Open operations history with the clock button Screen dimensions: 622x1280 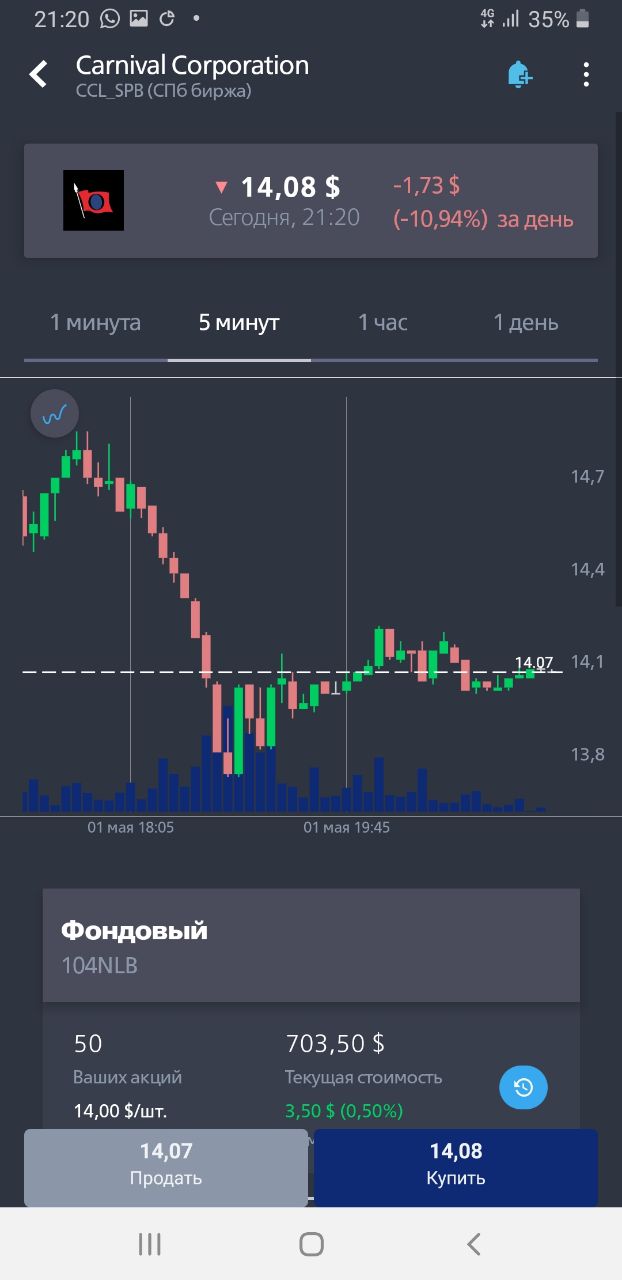point(523,1088)
